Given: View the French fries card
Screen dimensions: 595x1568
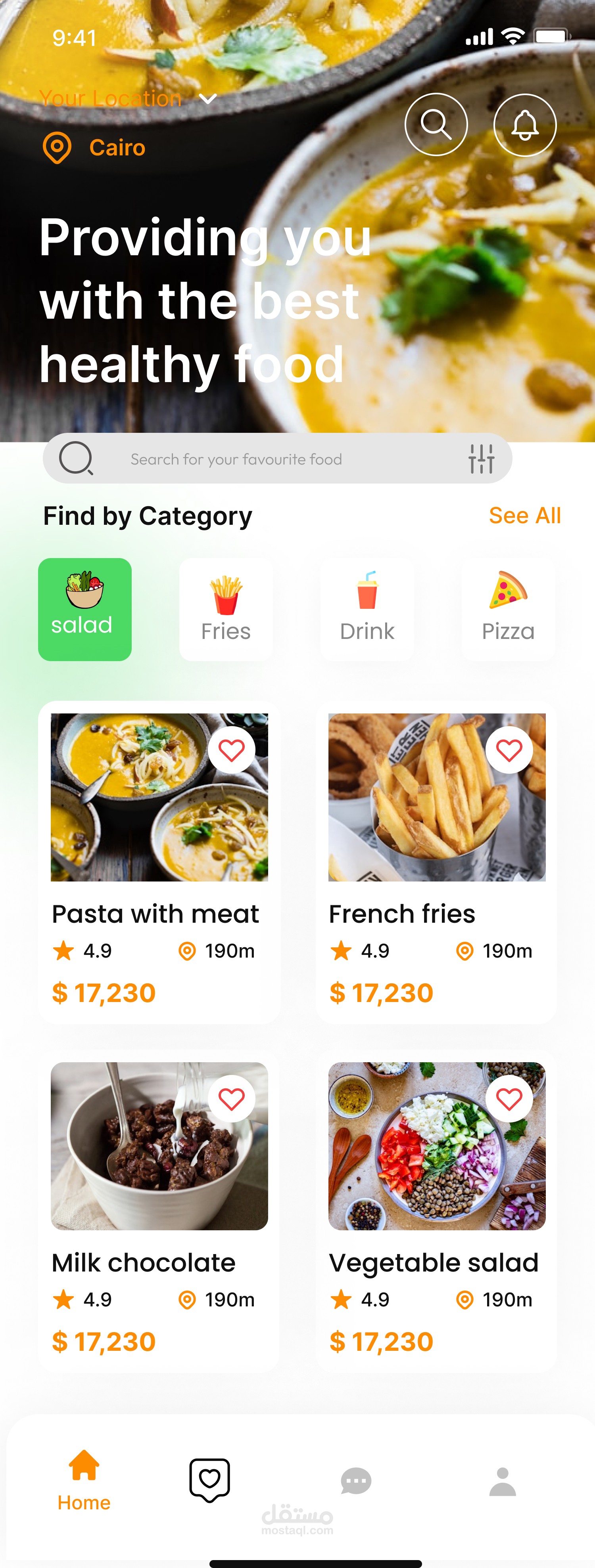Looking at the screenshot, I should coord(436,913).
